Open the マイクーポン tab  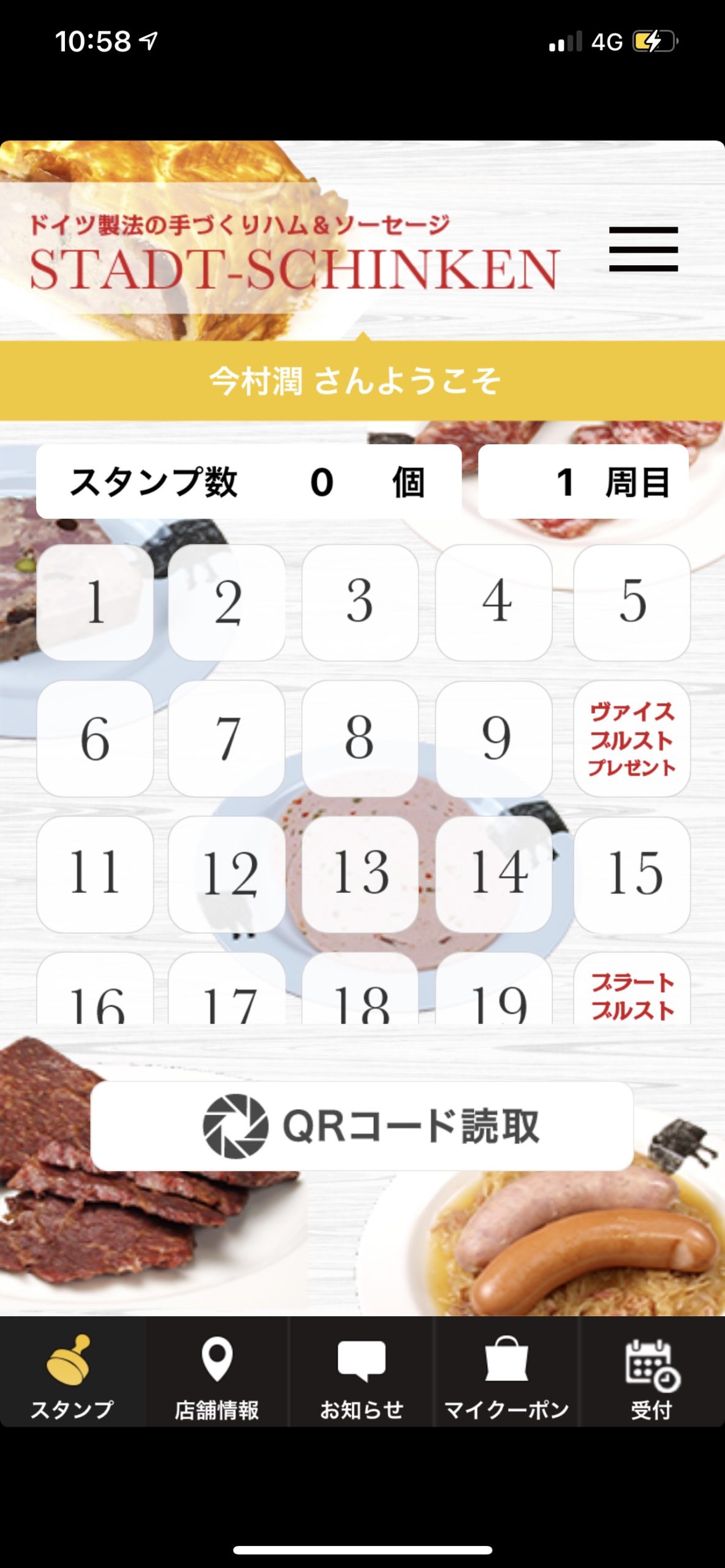506,1372
